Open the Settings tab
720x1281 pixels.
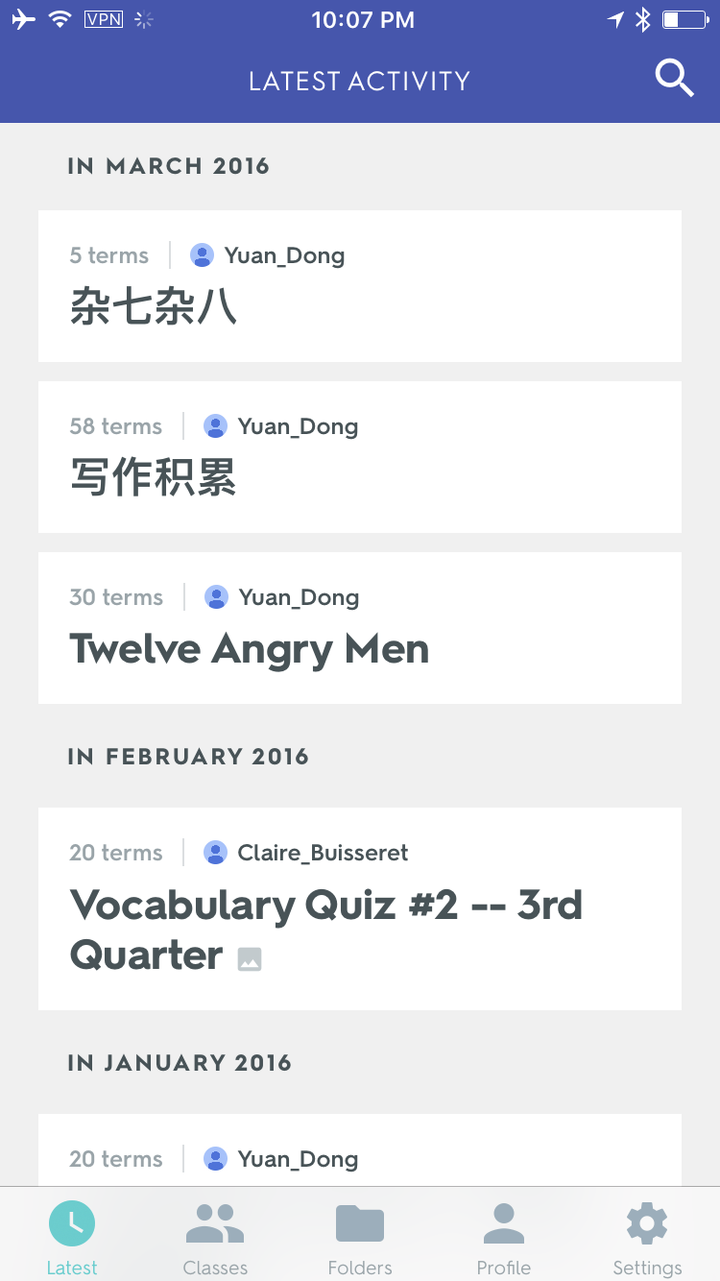(647, 1238)
